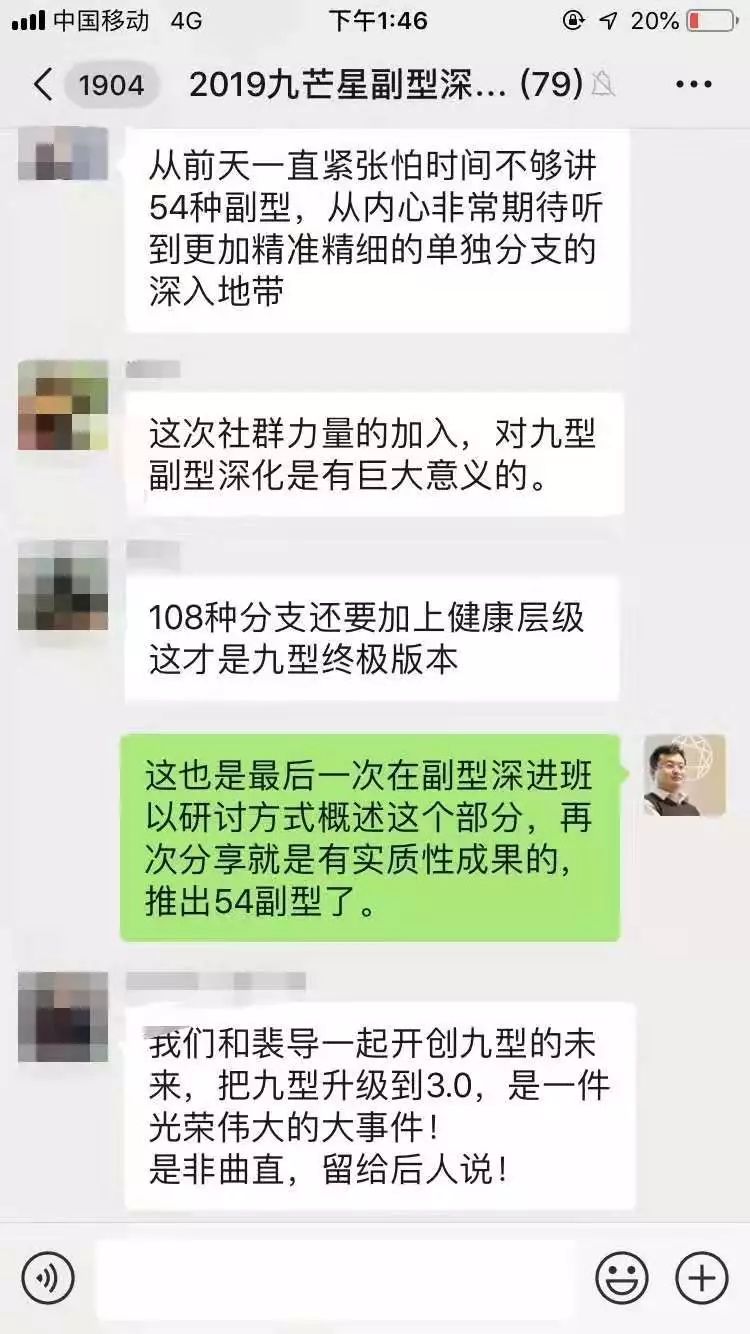Open the plus attachments menu
The height and width of the screenshot is (1334, 750).
point(701,1277)
